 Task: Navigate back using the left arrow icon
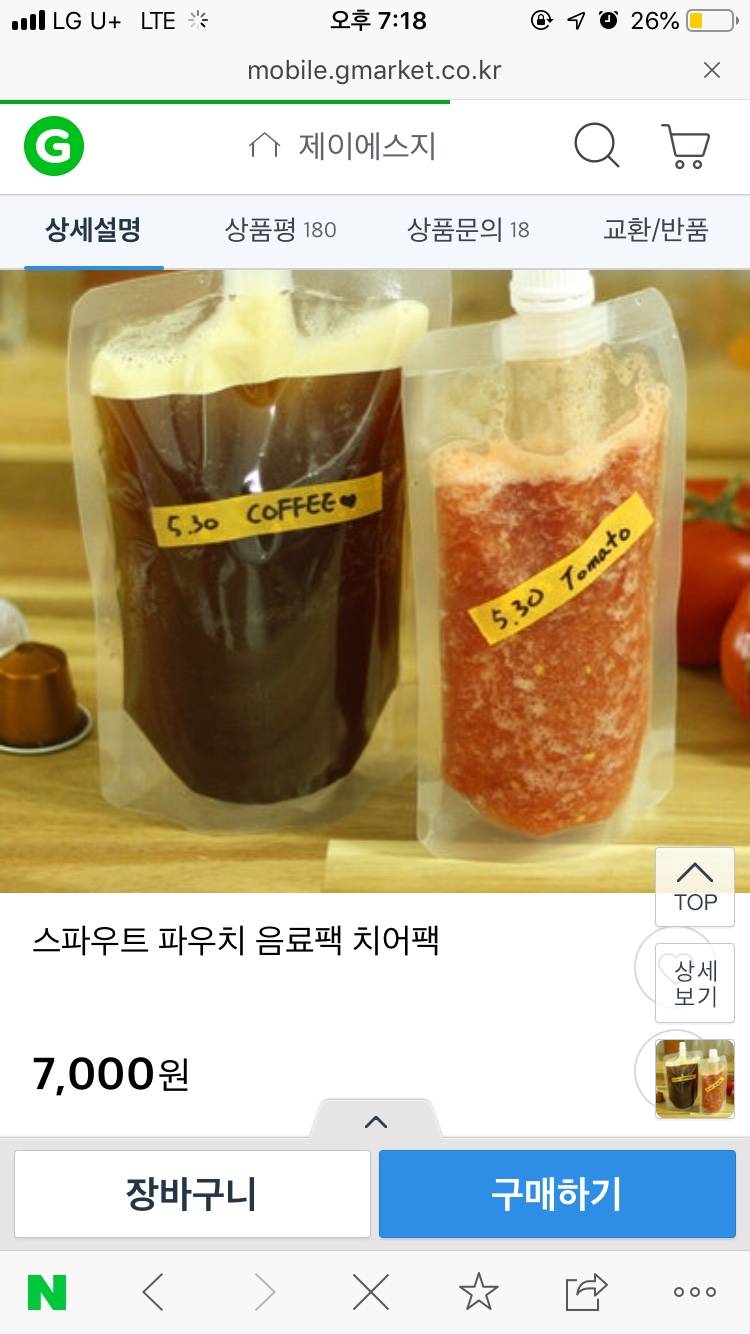[151, 1291]
